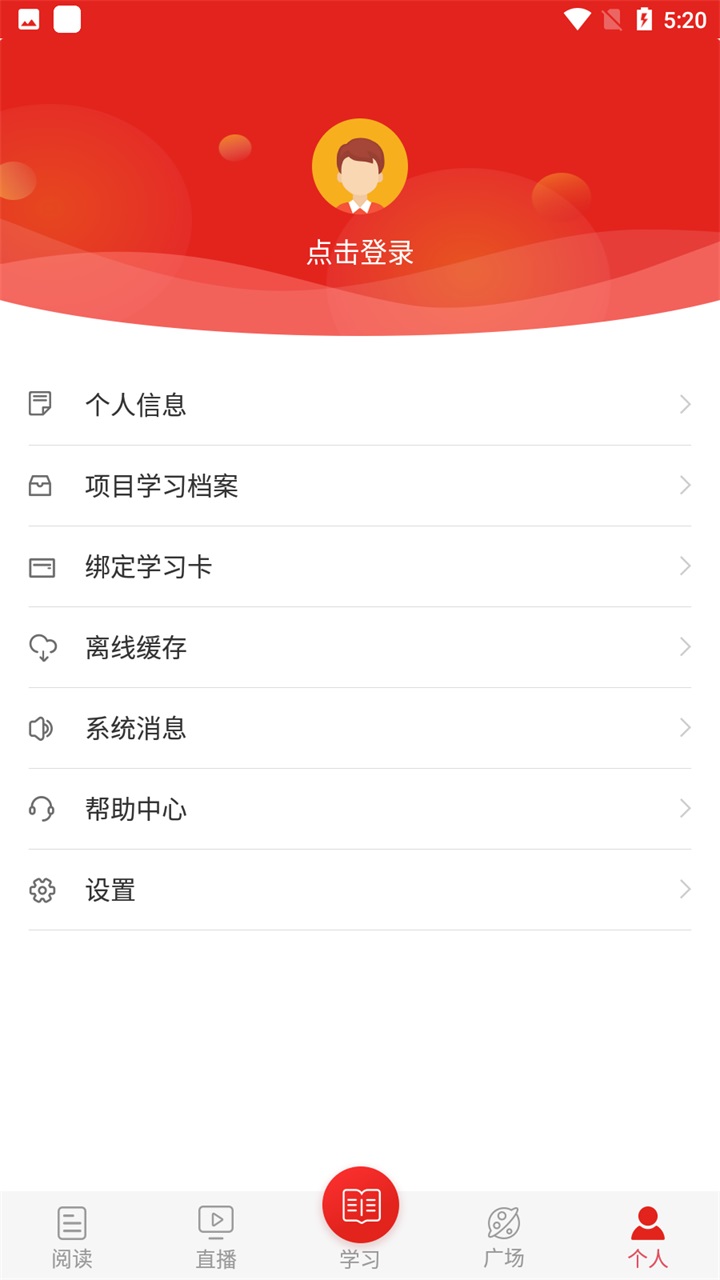Image resolution: width=720 pixels, height=1280 pixels.
Task: Open 个人信息 personal info
Action: click(360, 404)
